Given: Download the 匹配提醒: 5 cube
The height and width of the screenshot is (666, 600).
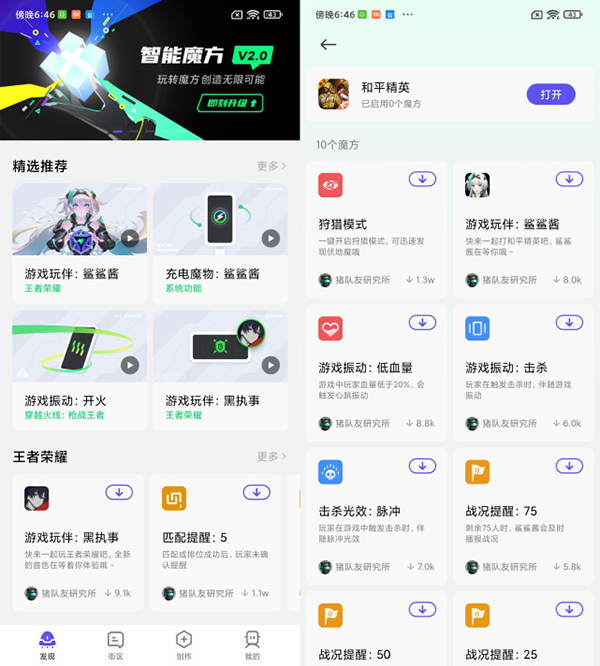Looking at the screenshot, I should click(x=256, y=492).
